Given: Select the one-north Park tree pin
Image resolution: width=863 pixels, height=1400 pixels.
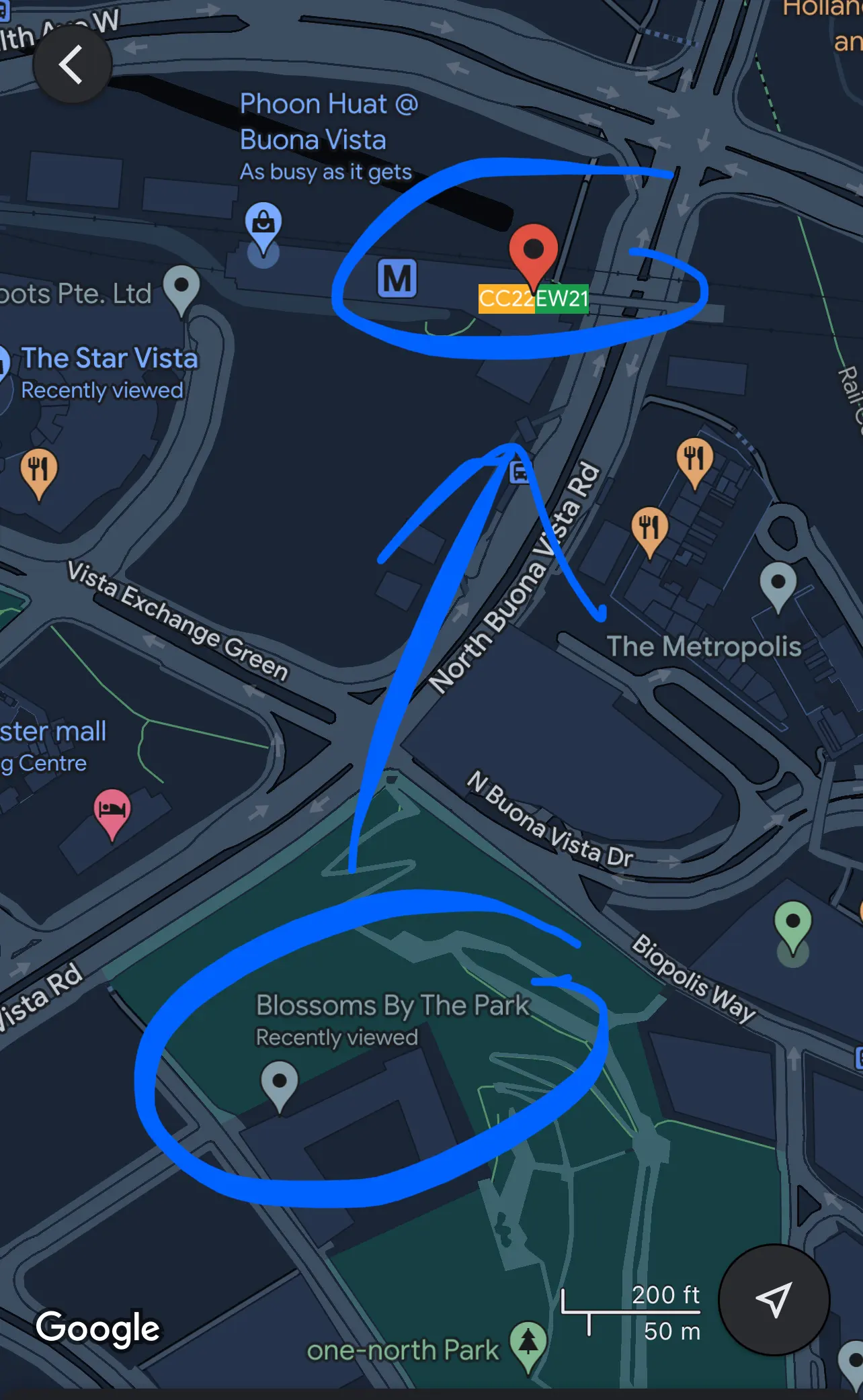Looking at the screenshot, I should click(x=528, y=1344).
